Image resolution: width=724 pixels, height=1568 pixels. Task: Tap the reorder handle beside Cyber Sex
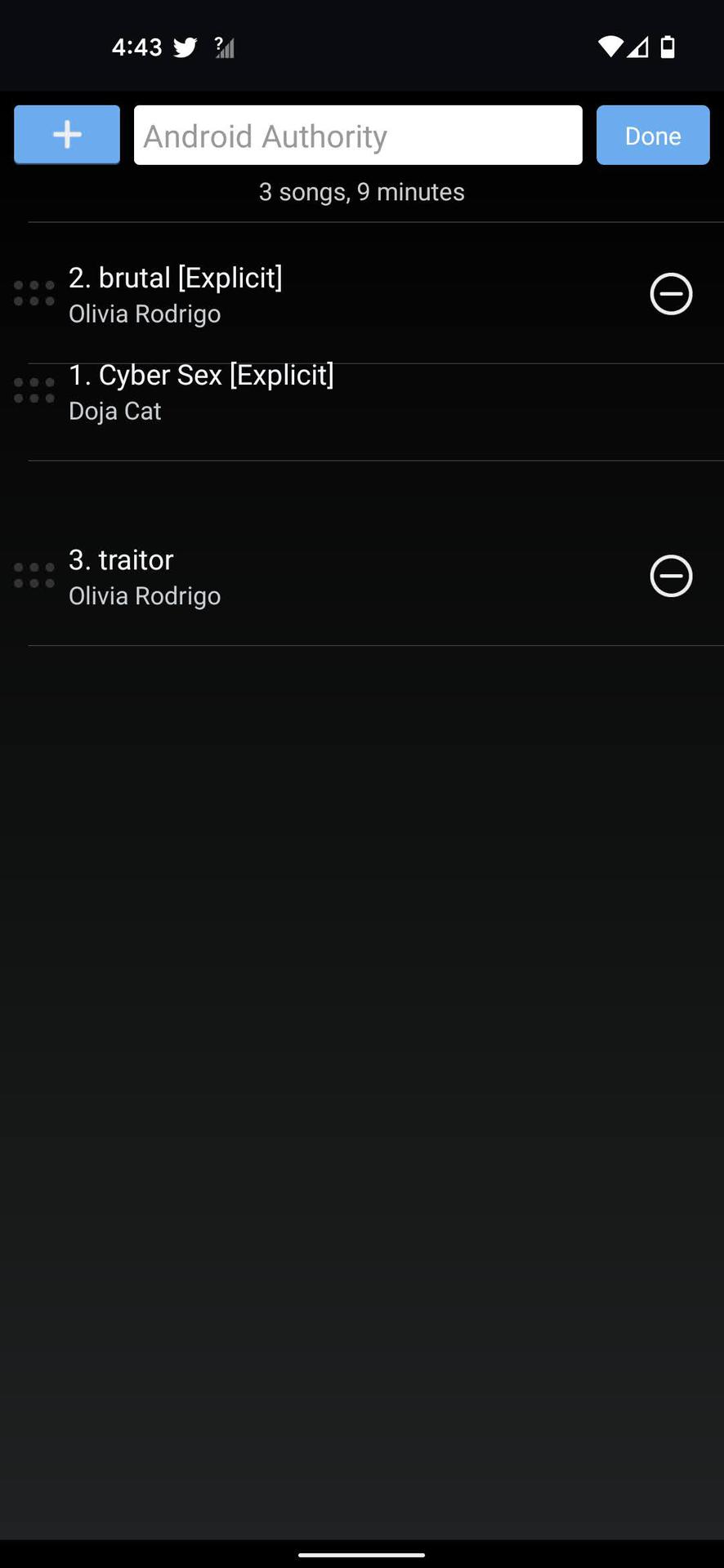click(34, 390)
